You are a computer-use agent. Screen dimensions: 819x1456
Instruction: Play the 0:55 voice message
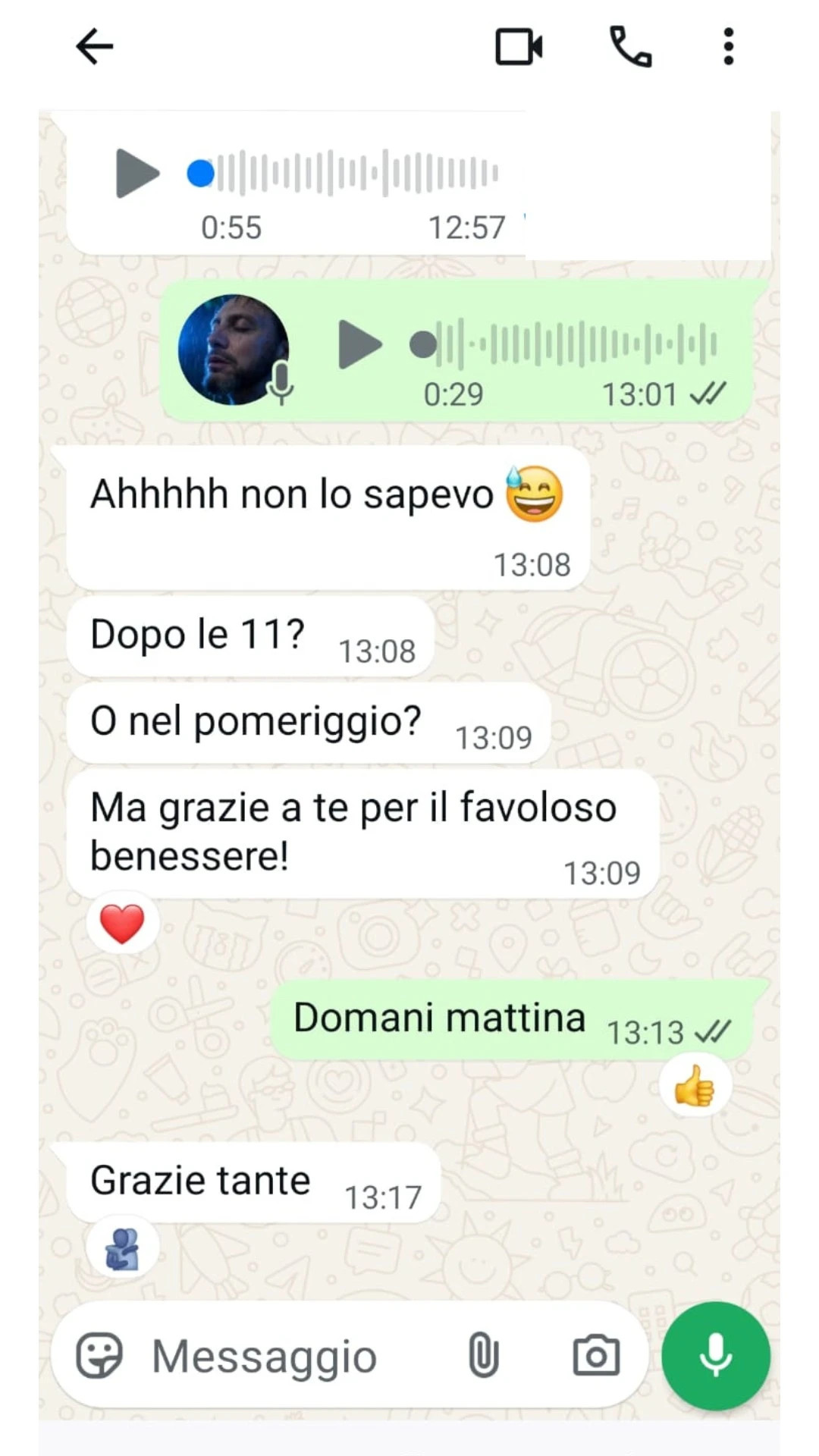point(136,174)
